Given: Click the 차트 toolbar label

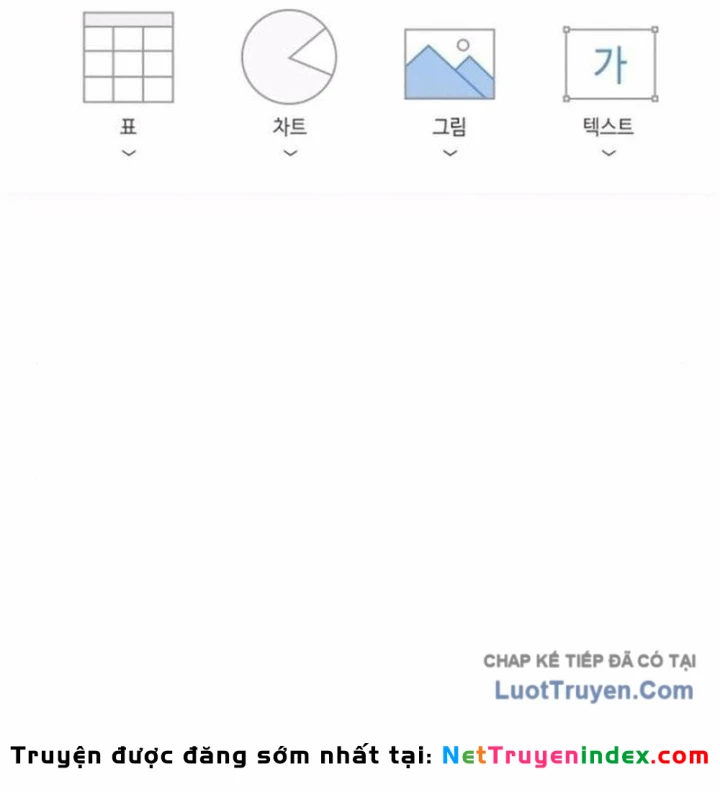Looking at the screenshot, I should click(289, 126).
